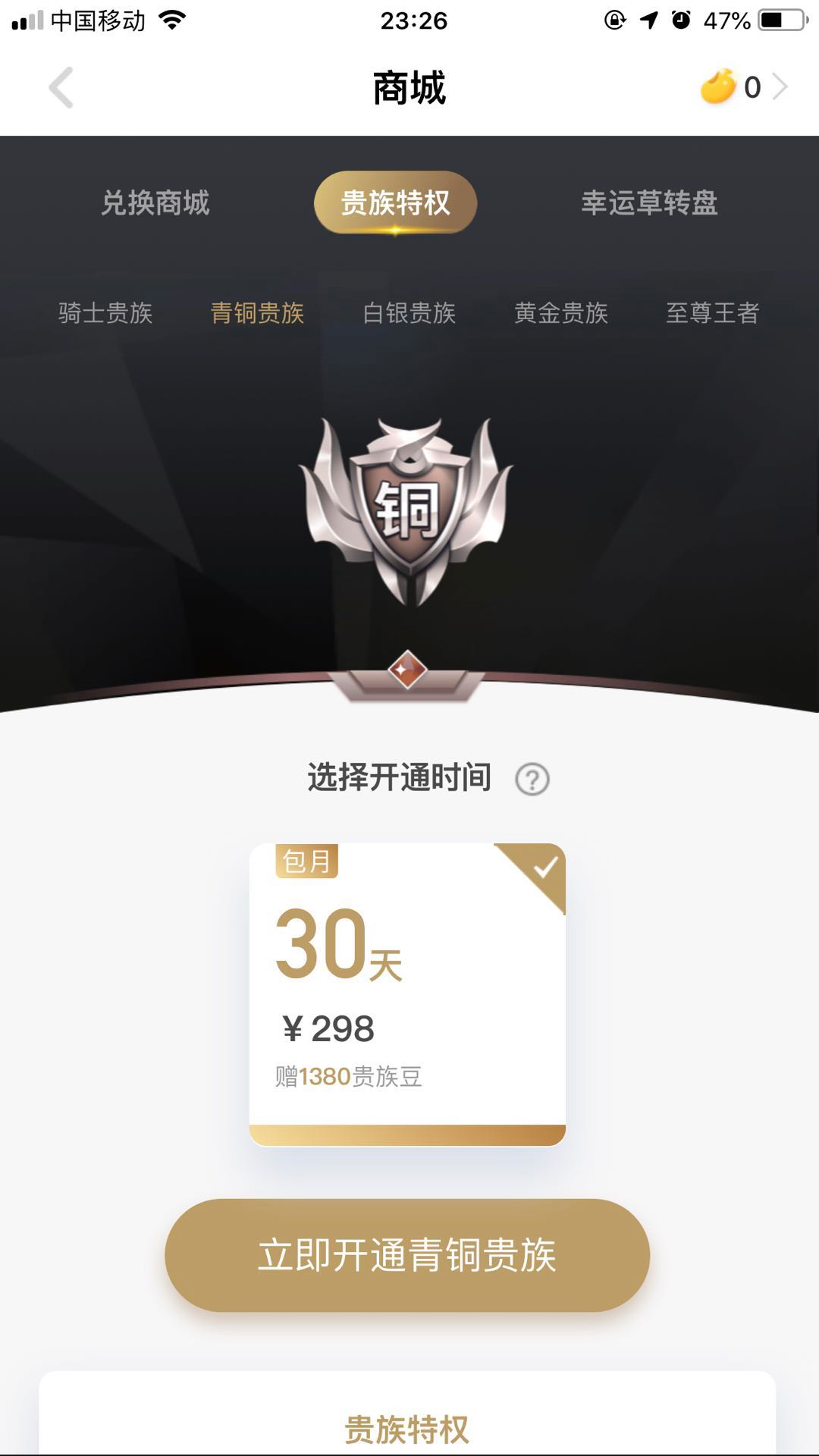Tap the help icon beside 选择开通时间
Image resolution: width=819 pixels, height=1456 pixels.
pos(532,779)
